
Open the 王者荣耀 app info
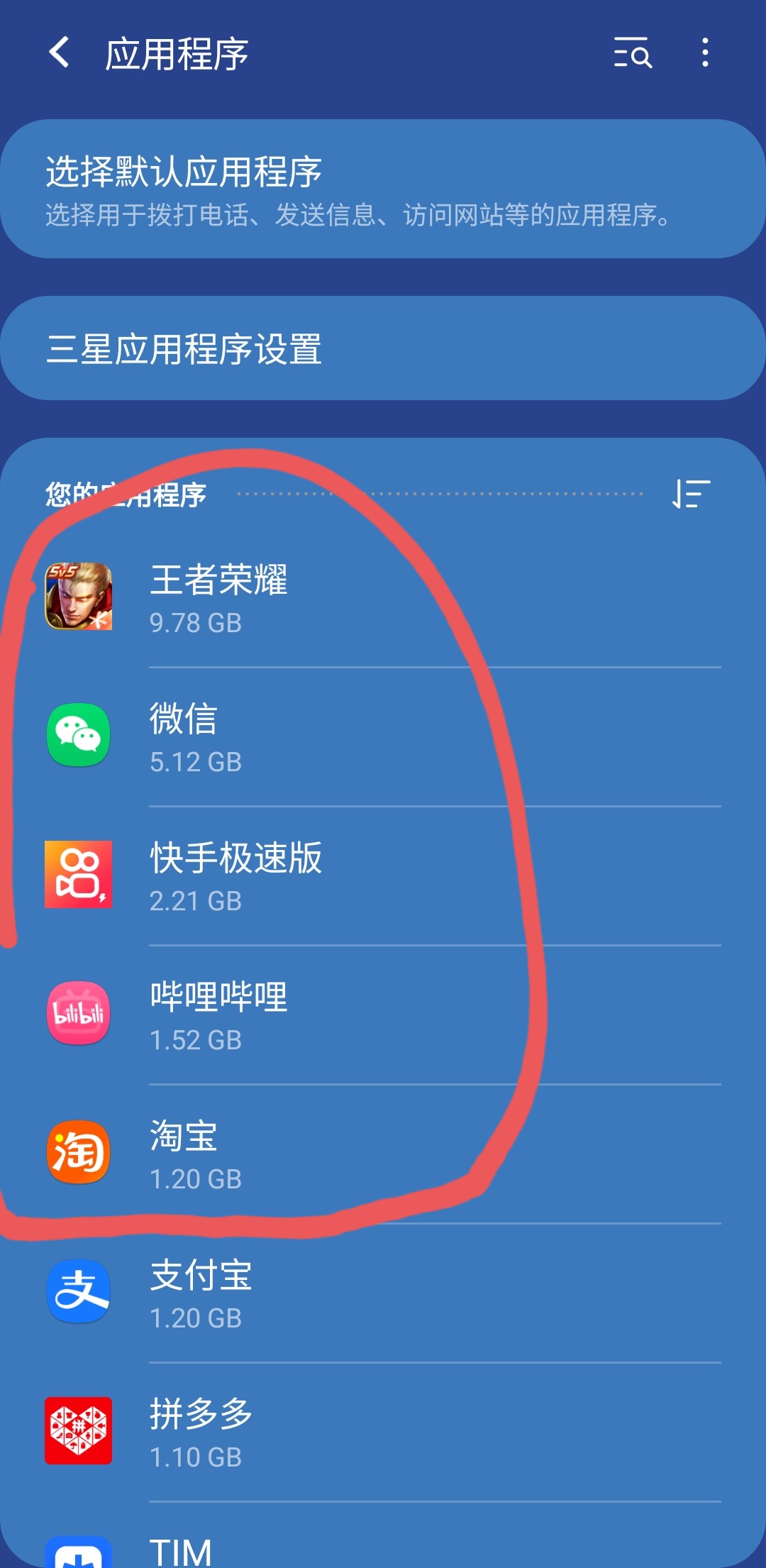(383, 597)
